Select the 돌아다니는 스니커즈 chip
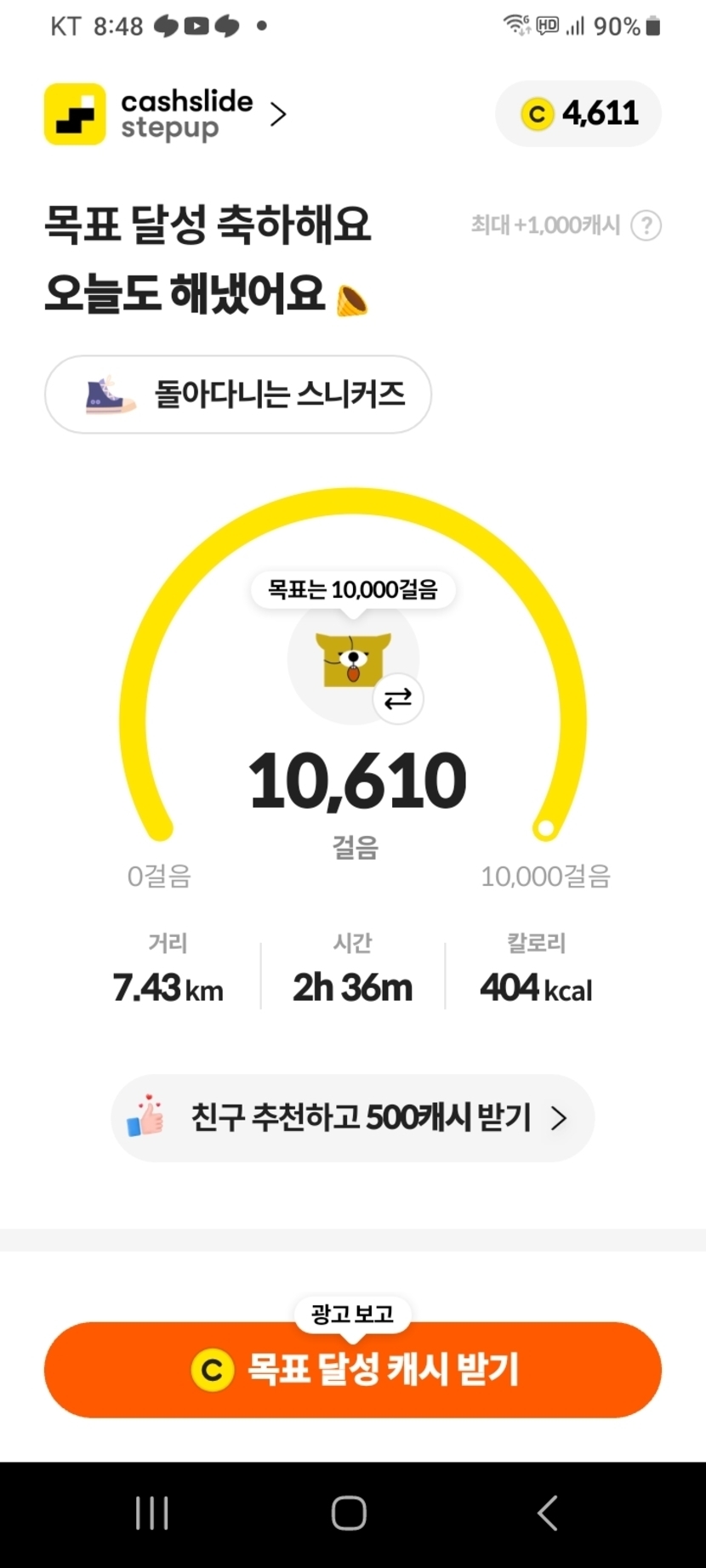 238,395
